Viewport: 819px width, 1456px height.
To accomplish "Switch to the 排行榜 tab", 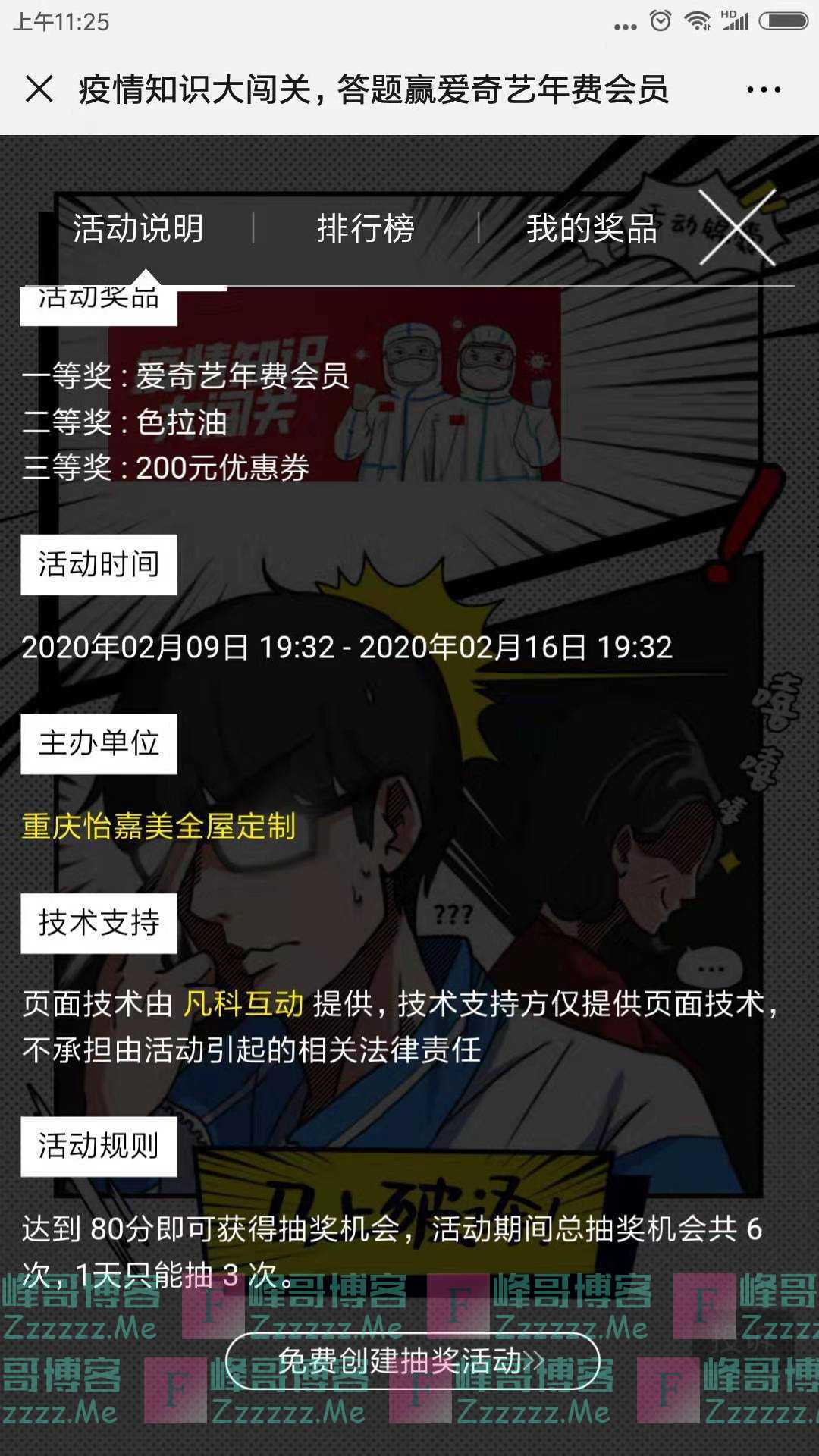I will point(366,228).
